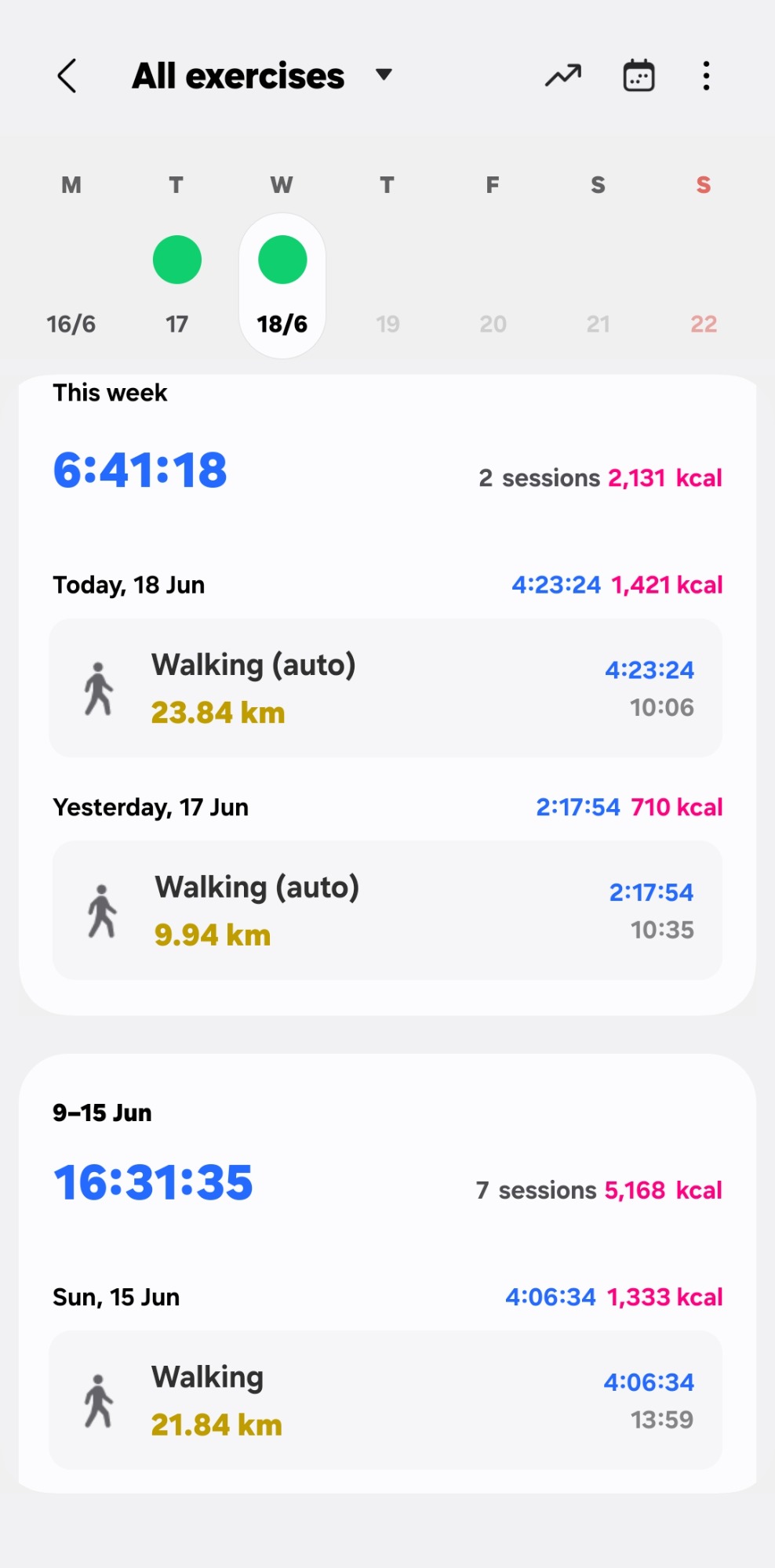The image size is (775, 1568).
Task: Expand the All exercises dropdown
Action: tap(263, 76)
